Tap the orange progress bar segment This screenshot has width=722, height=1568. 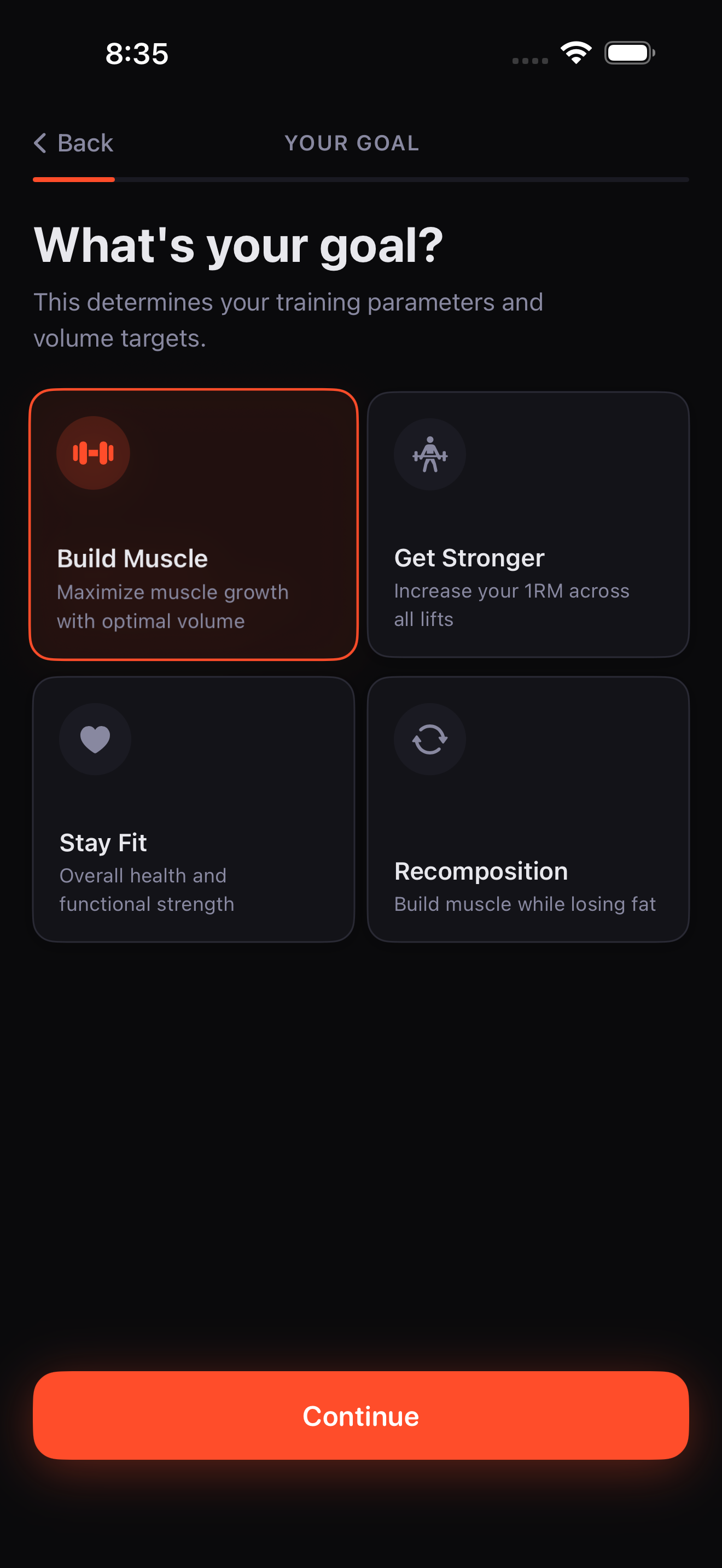click(x=74, y=179)
